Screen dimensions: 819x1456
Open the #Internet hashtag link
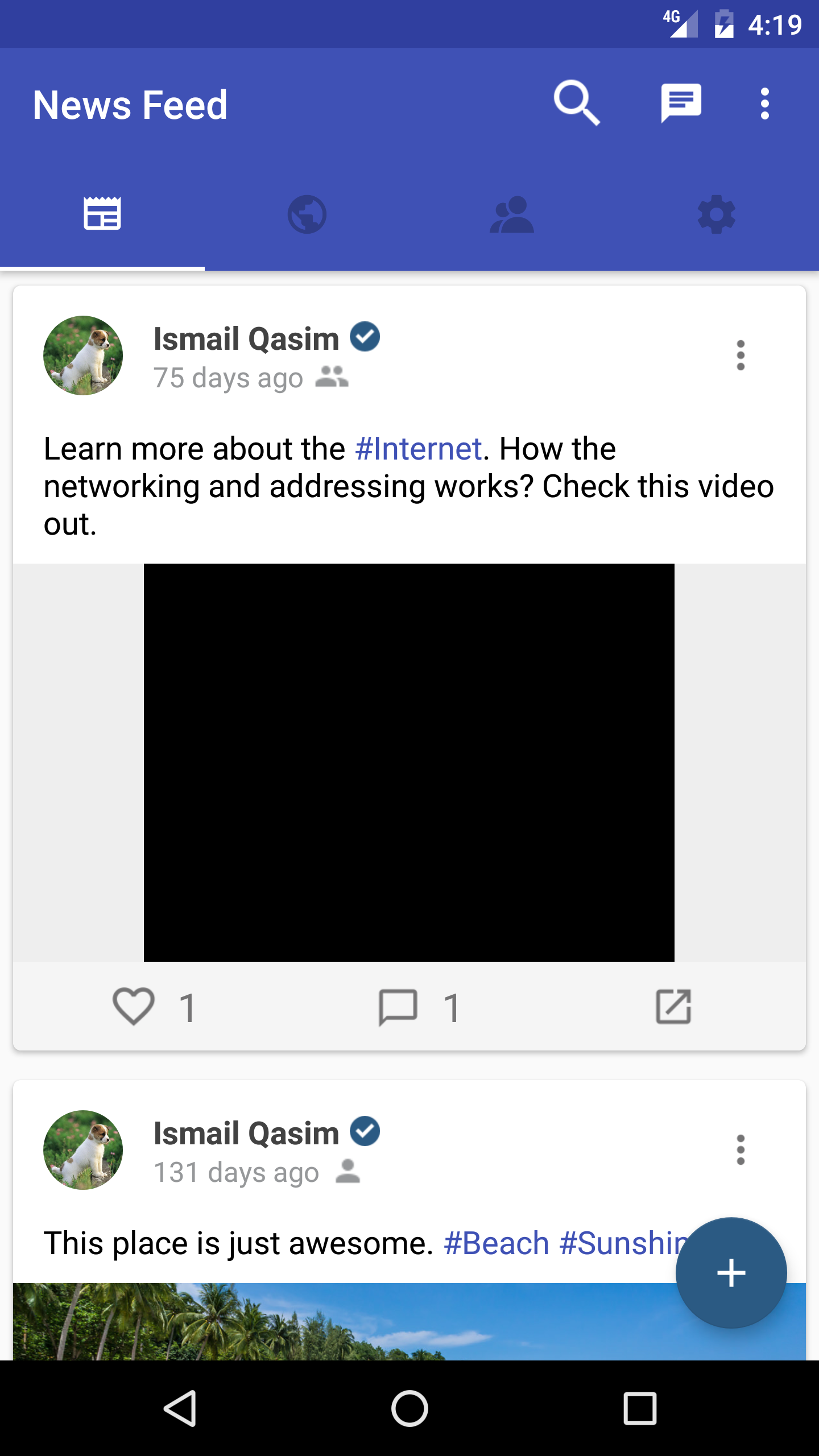coord(419,449)
